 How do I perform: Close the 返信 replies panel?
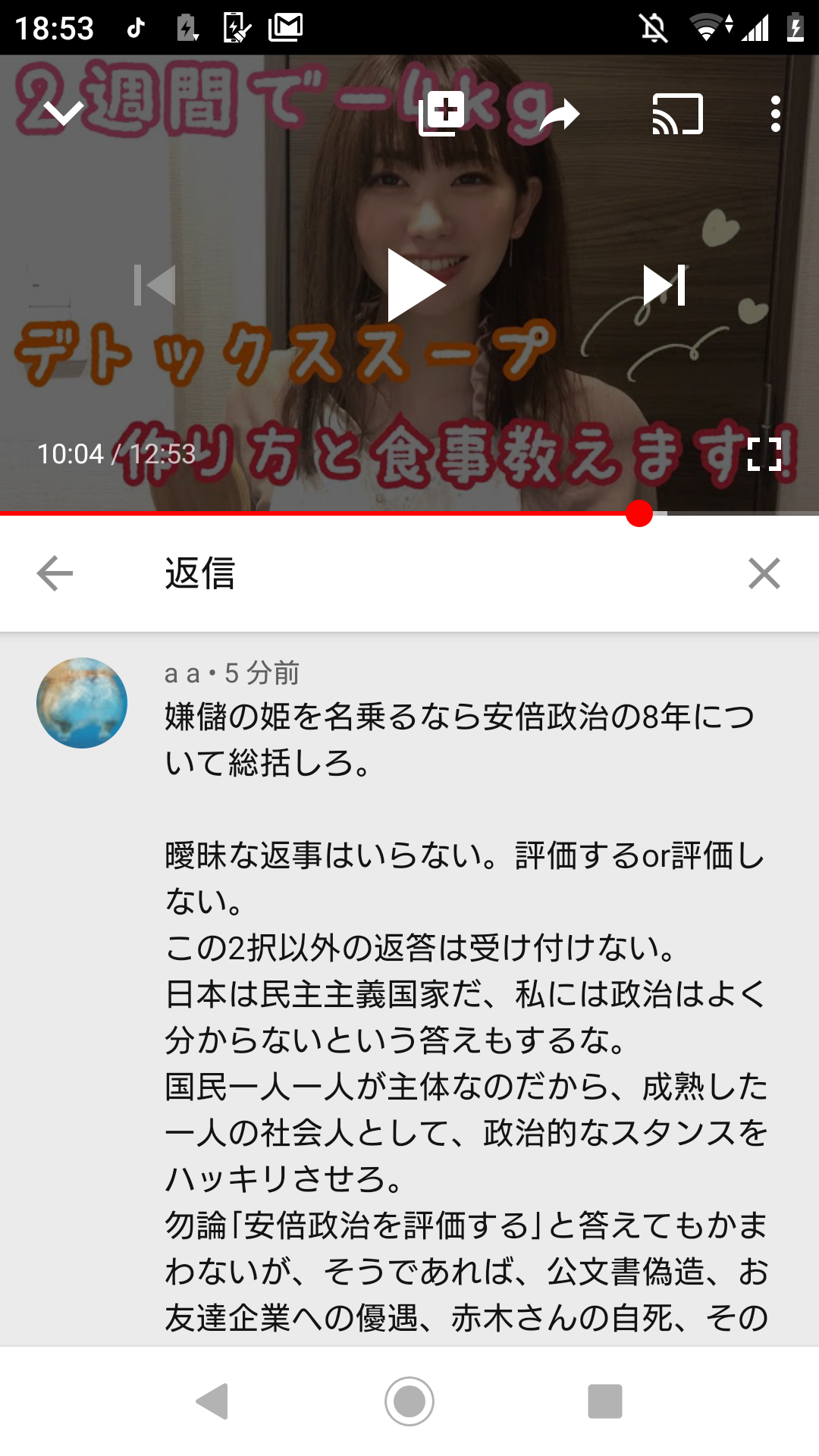(764, 573)
